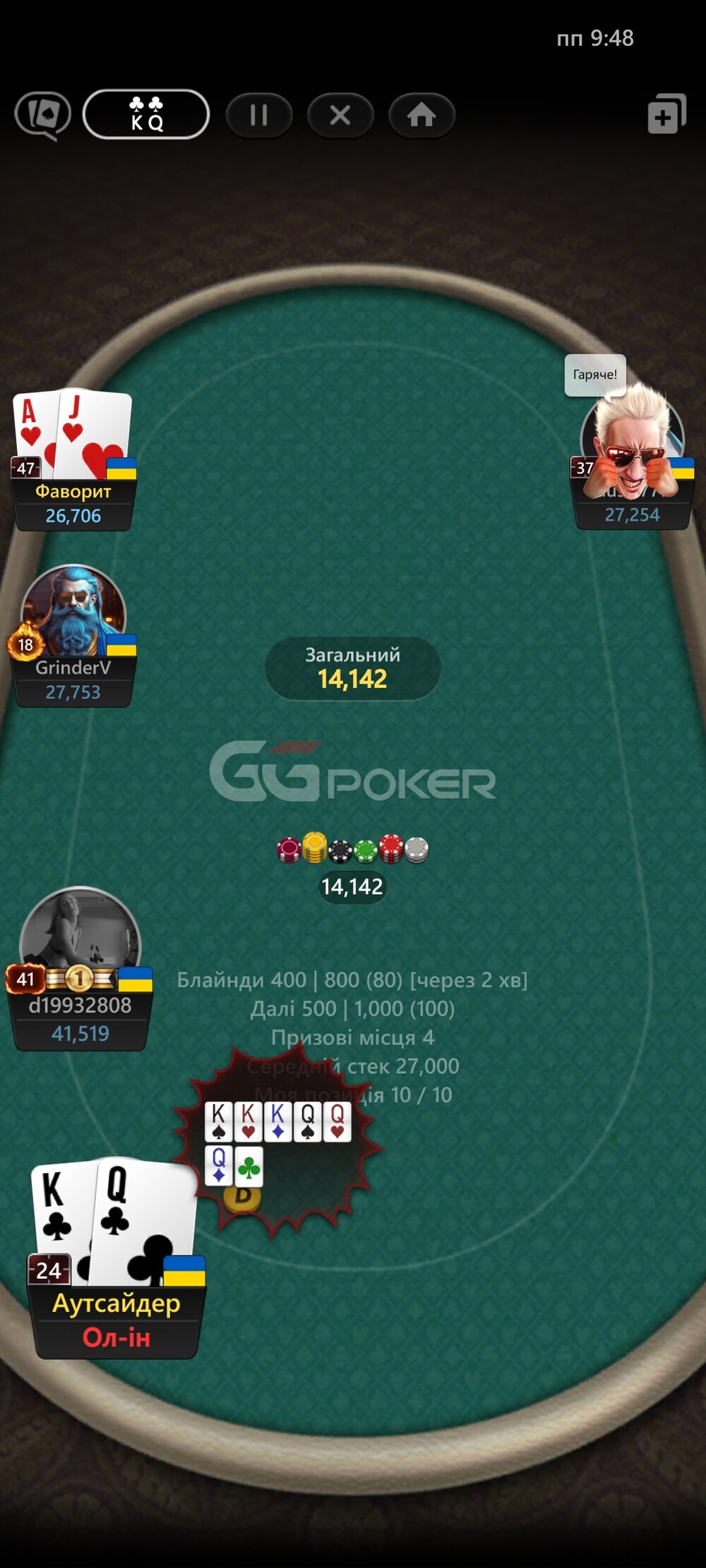Open GrinderV's player profile
The width and height of the screenshot is (706, 1568).
pos(73,636)
